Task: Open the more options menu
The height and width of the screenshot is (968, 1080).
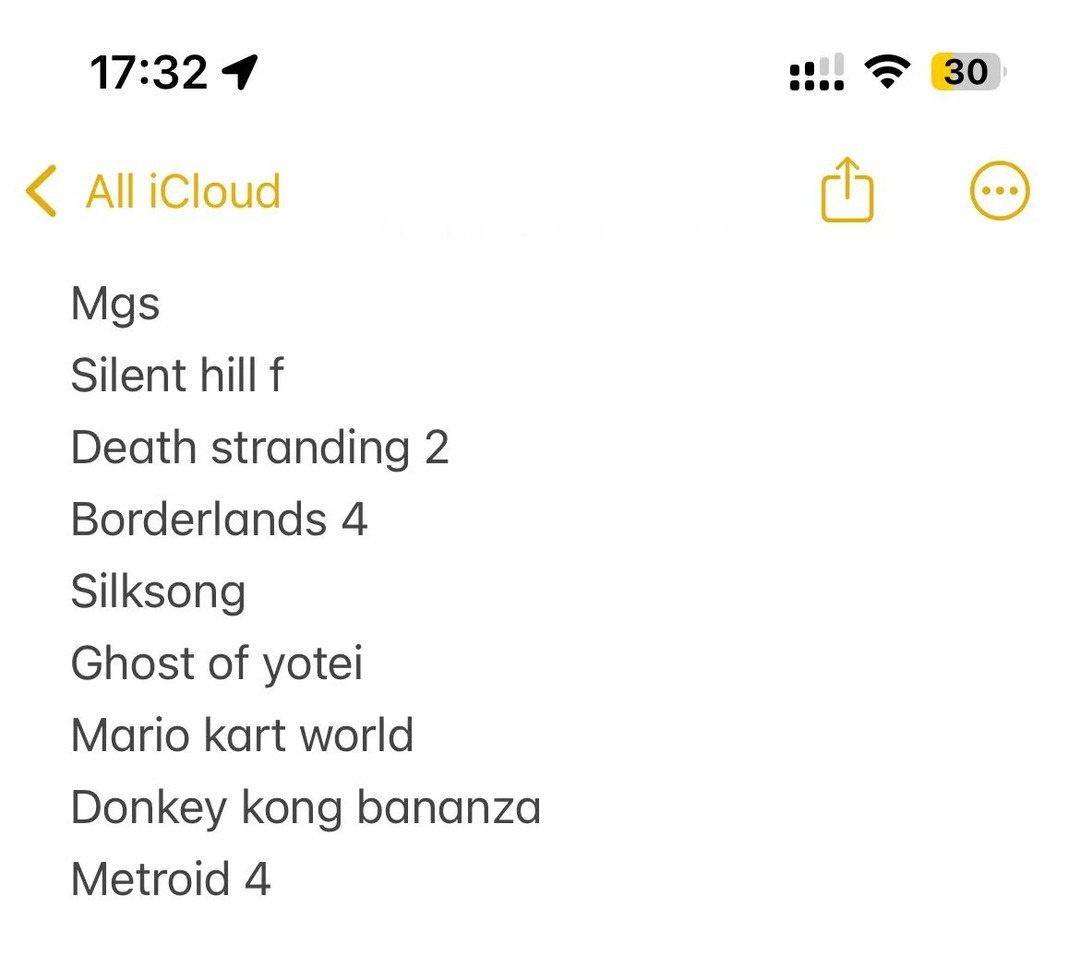Action: tap(999, 191)
